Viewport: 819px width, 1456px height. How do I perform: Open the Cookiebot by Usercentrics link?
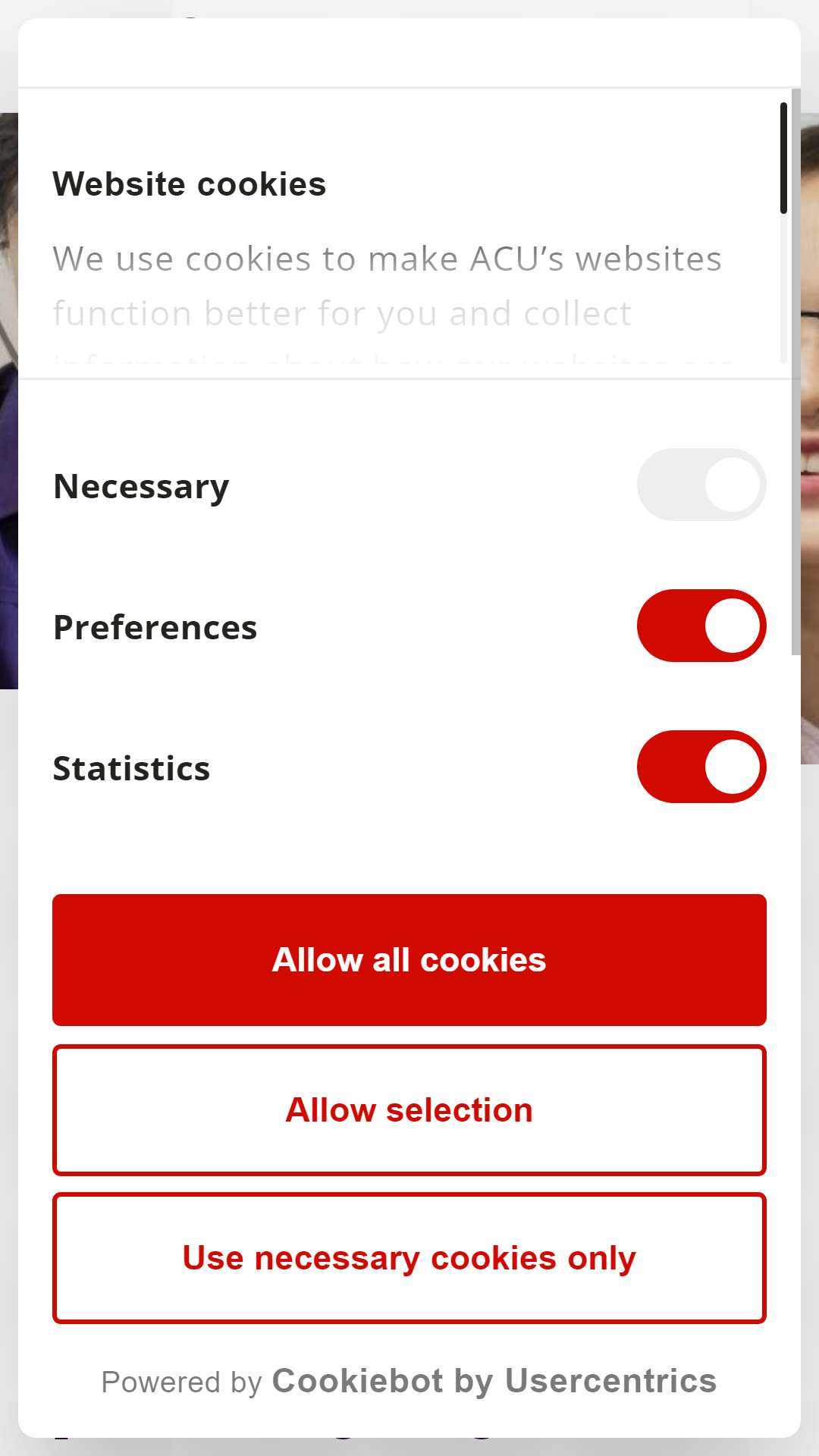(494, 1381)
